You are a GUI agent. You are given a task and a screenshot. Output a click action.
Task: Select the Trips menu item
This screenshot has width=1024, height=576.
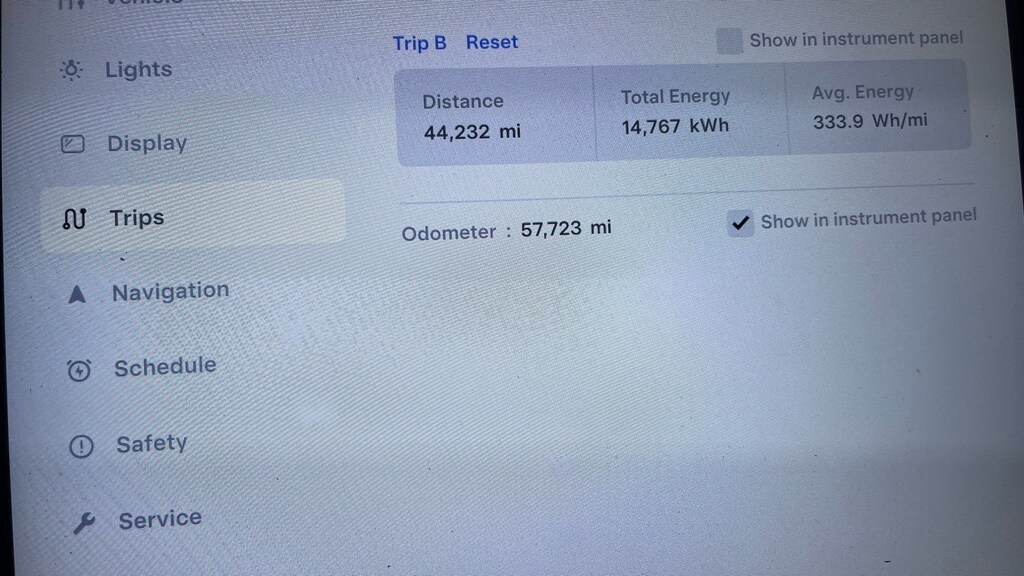(x=135, y=218)
